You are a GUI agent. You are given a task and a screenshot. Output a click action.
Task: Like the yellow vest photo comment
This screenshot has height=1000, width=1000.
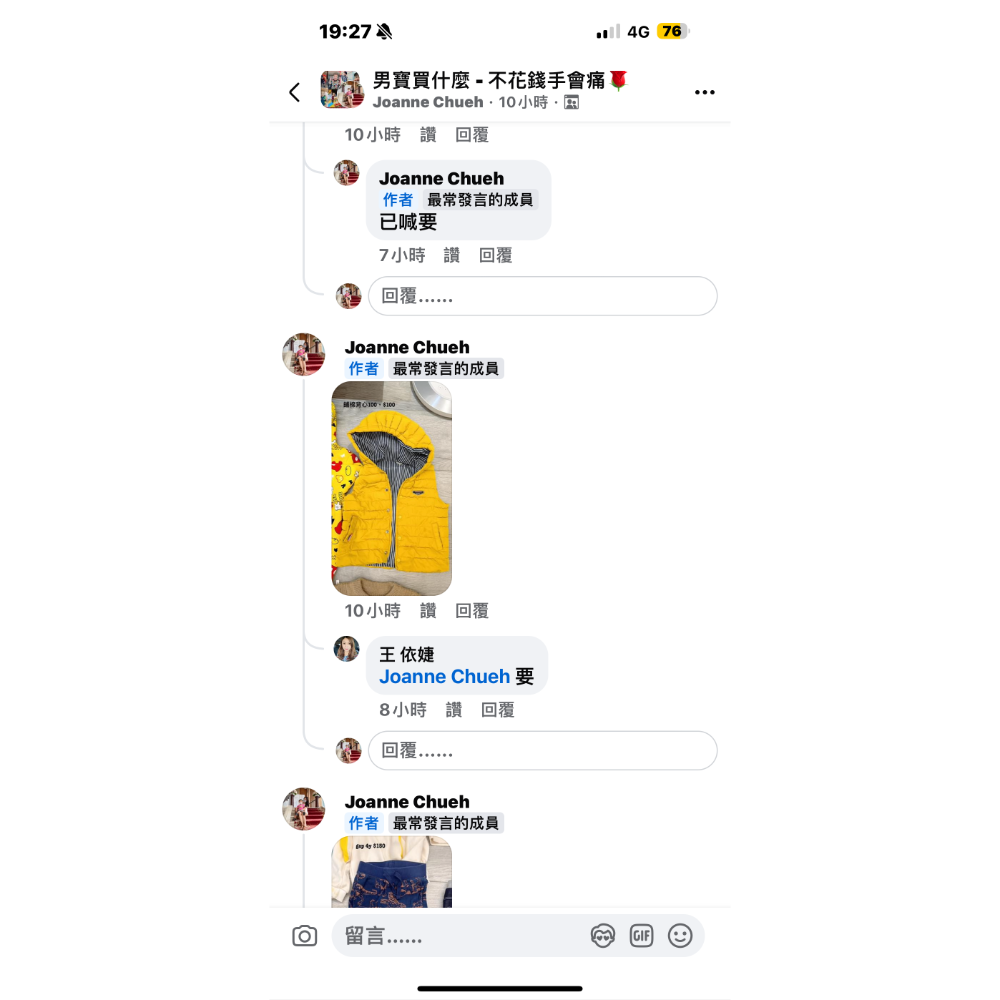(428, 611)
